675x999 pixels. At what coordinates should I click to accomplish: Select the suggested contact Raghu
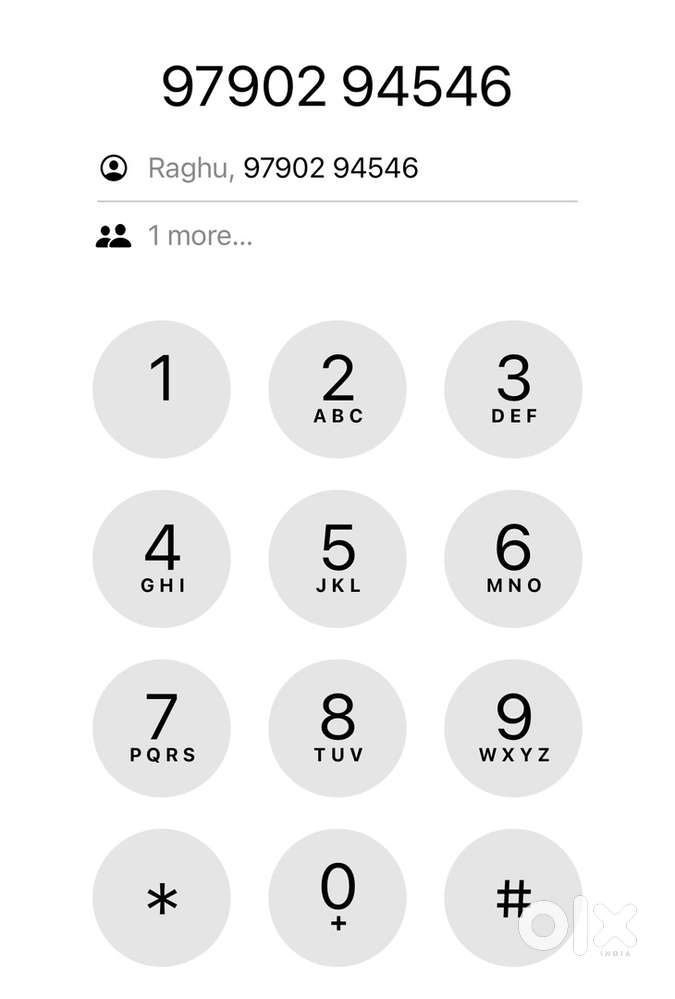(282, 168)
